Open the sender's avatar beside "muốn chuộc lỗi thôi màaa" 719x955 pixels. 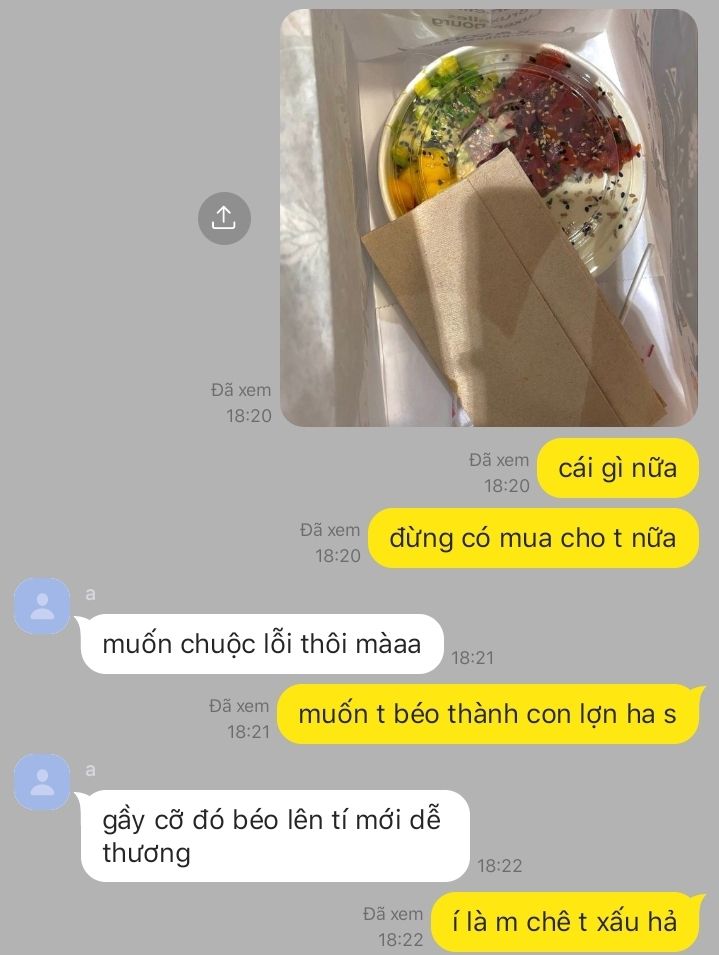tap(42, 606)
